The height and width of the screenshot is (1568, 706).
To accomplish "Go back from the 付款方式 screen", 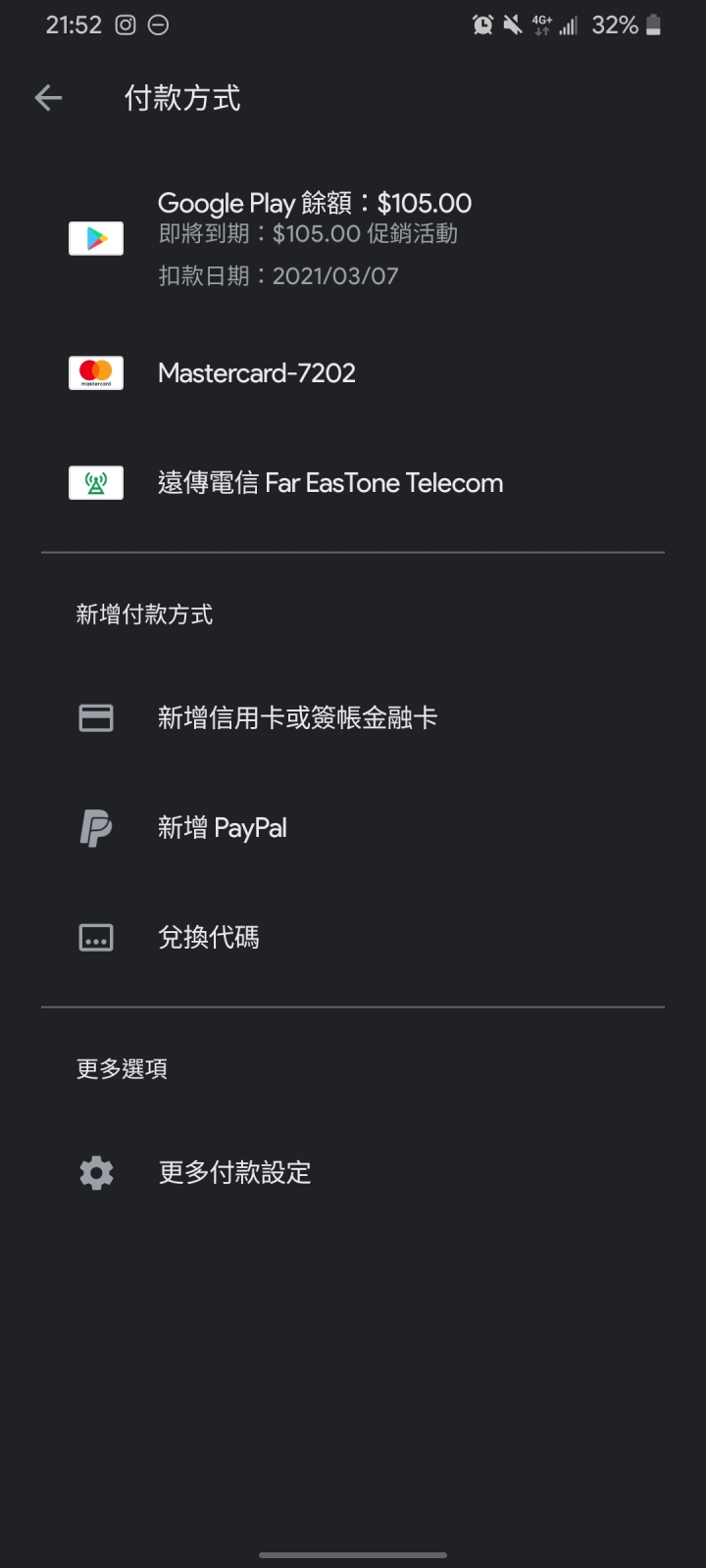I will pos(48,98).
